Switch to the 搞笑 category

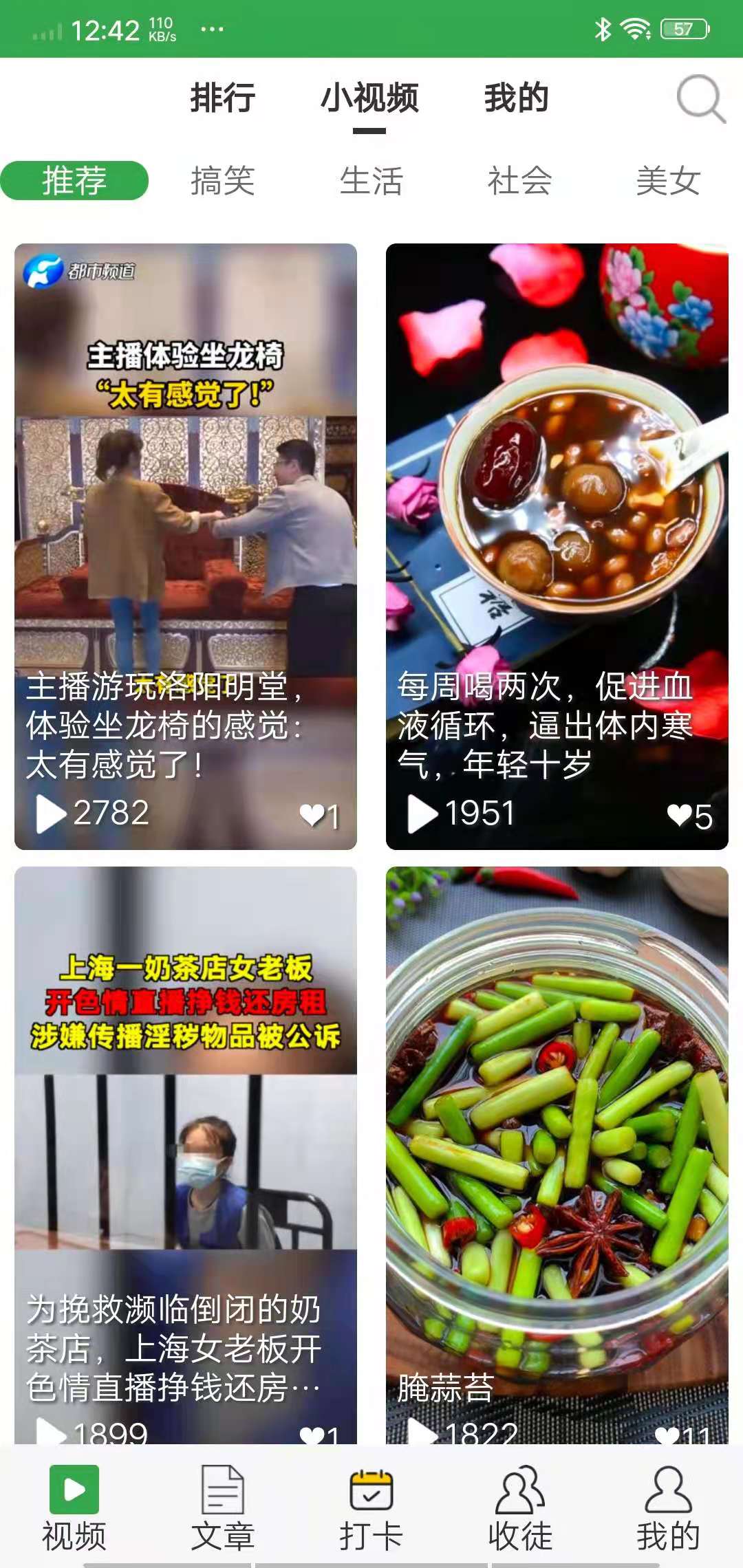(223, 179)
